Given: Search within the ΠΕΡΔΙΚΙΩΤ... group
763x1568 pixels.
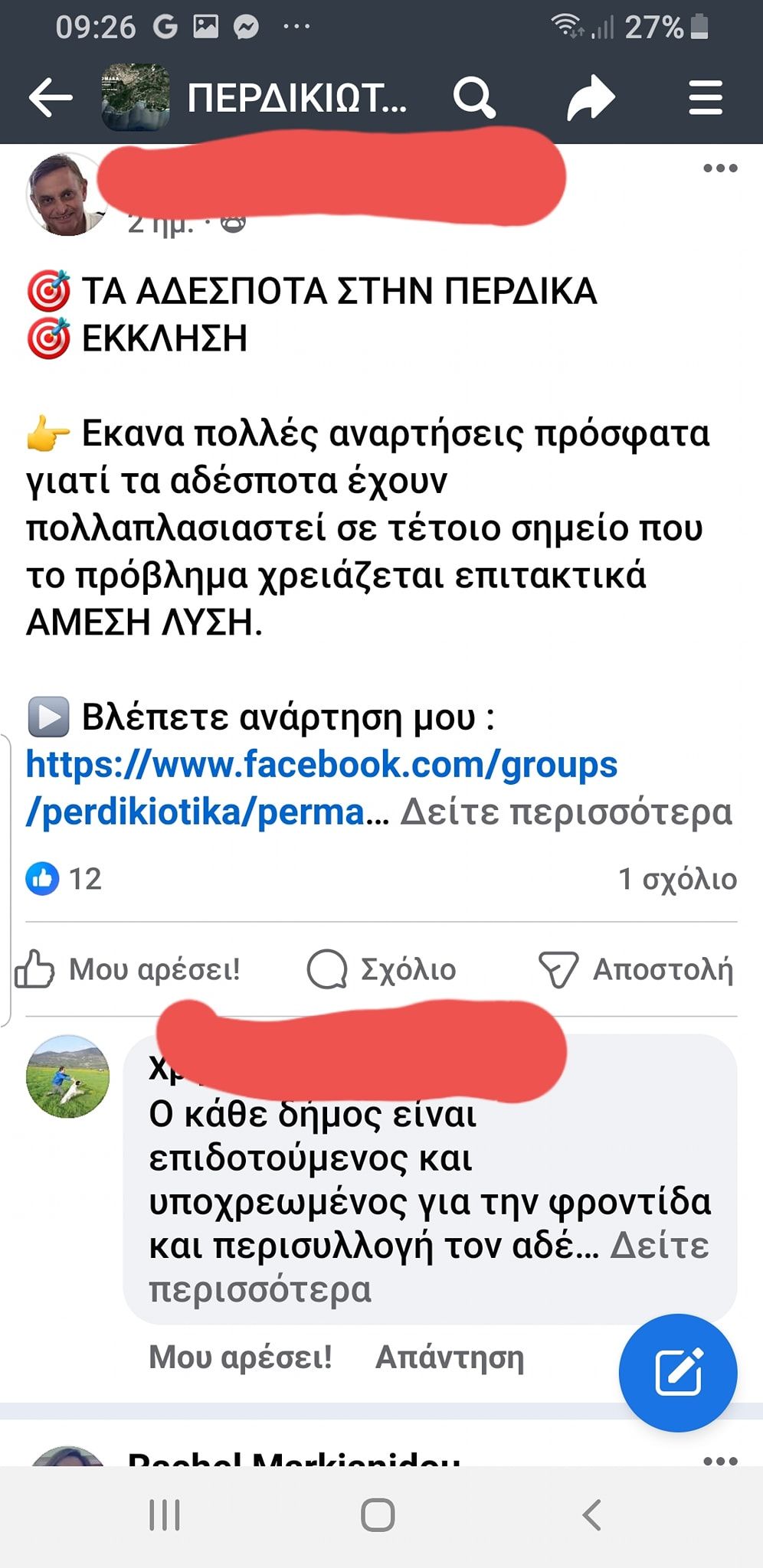Looking at the screenshot, I should [474, 98].
